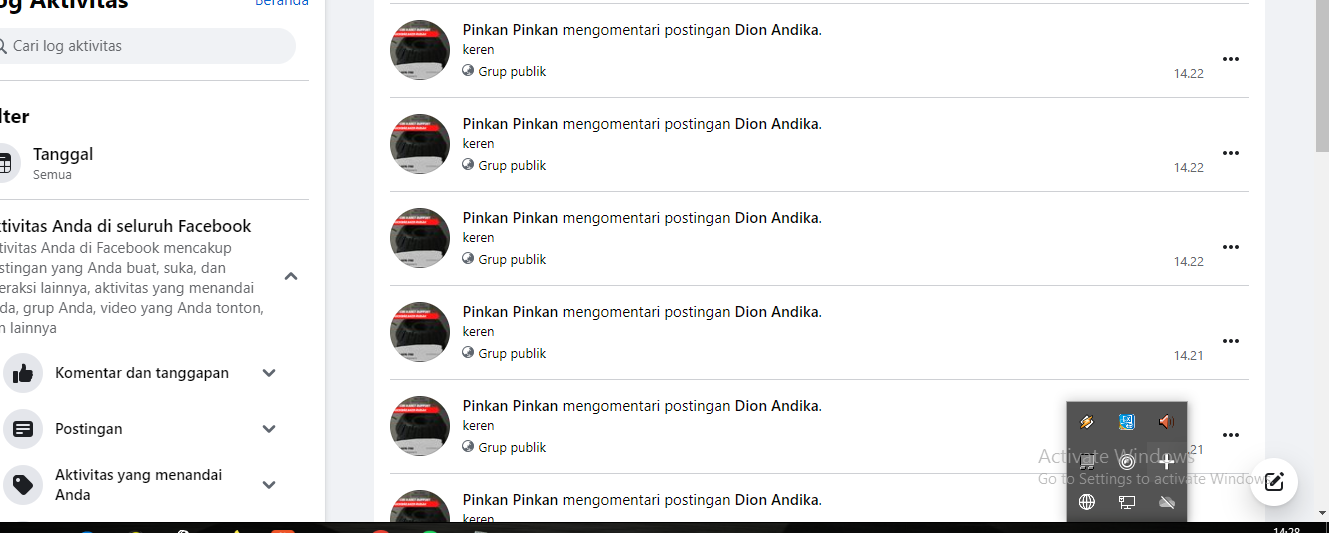Expand Aktivitas yang menandai Anda

pyautogui.click(x=269, y=485)
